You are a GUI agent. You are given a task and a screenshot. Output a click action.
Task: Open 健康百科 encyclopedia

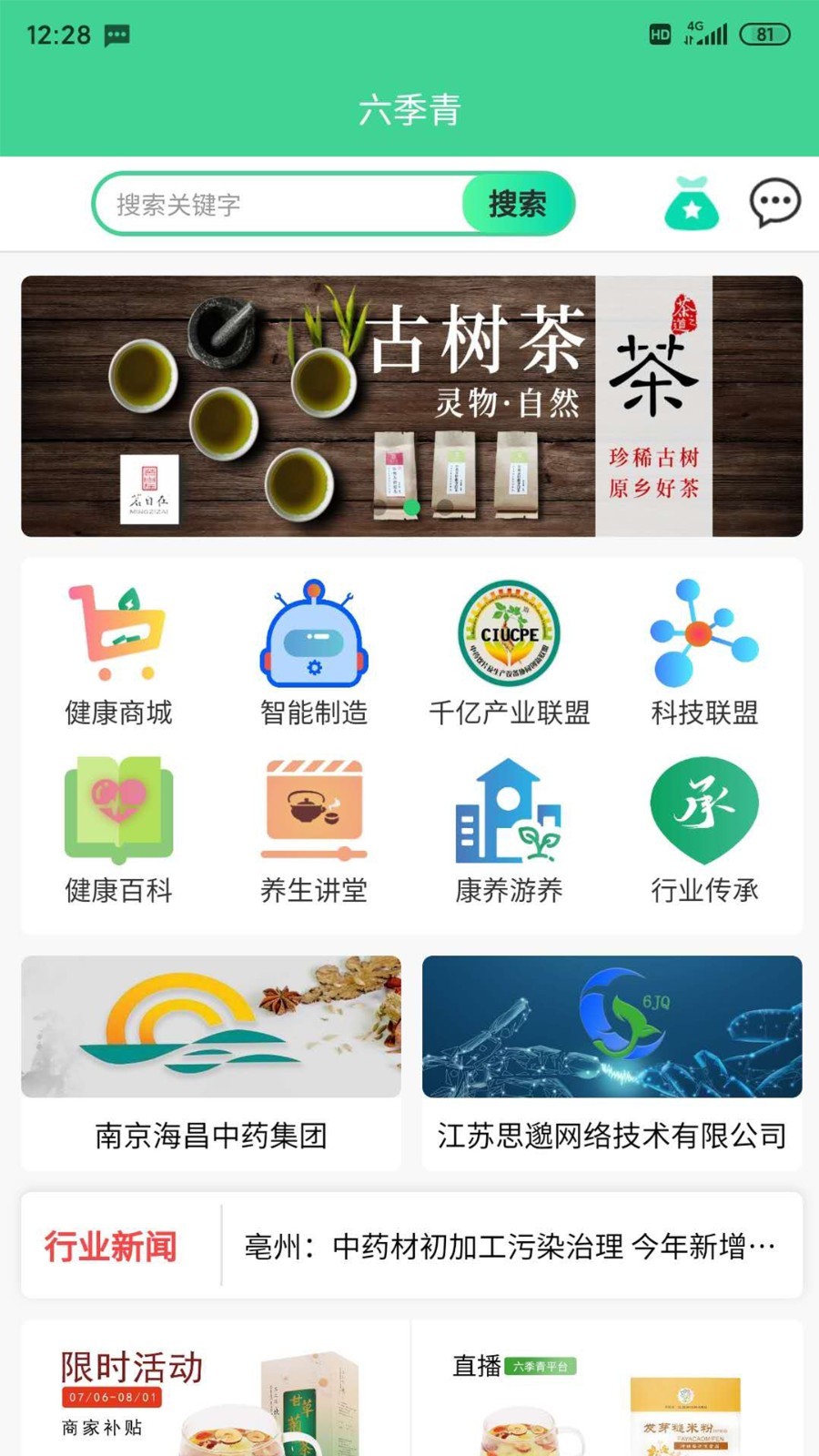tap(118, 830)
